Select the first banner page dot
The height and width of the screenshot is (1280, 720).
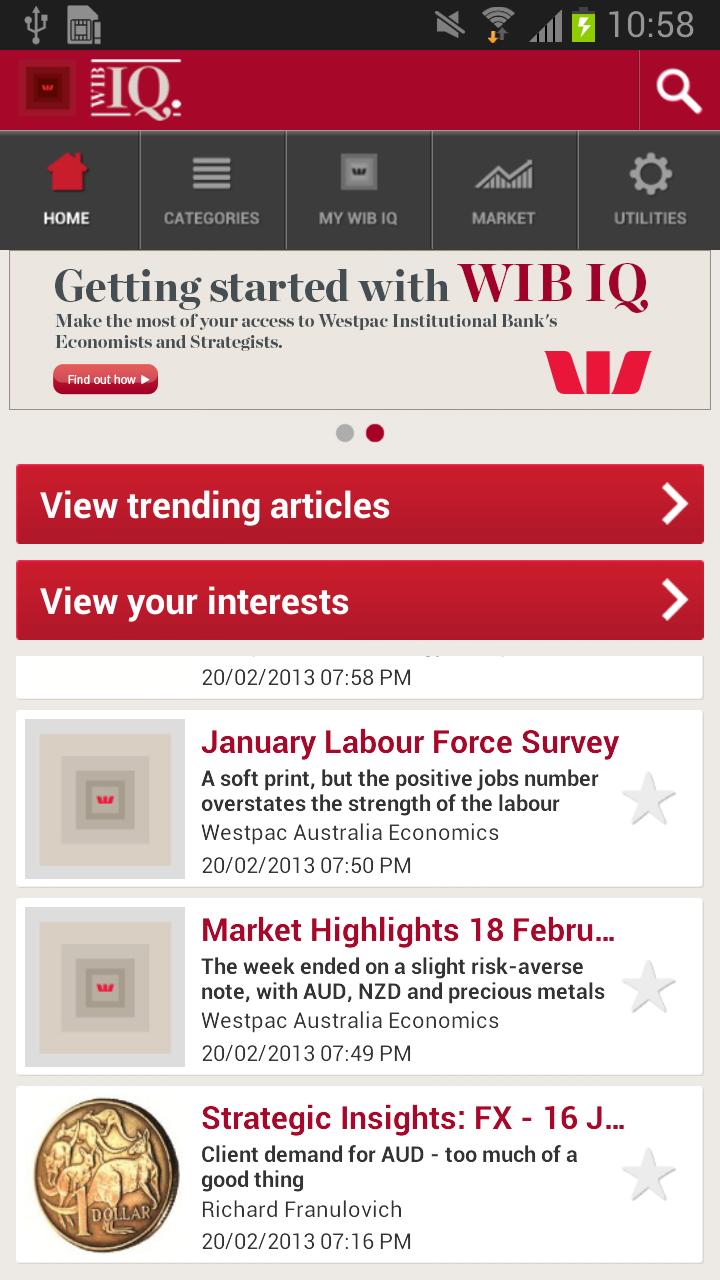point(345,433)
